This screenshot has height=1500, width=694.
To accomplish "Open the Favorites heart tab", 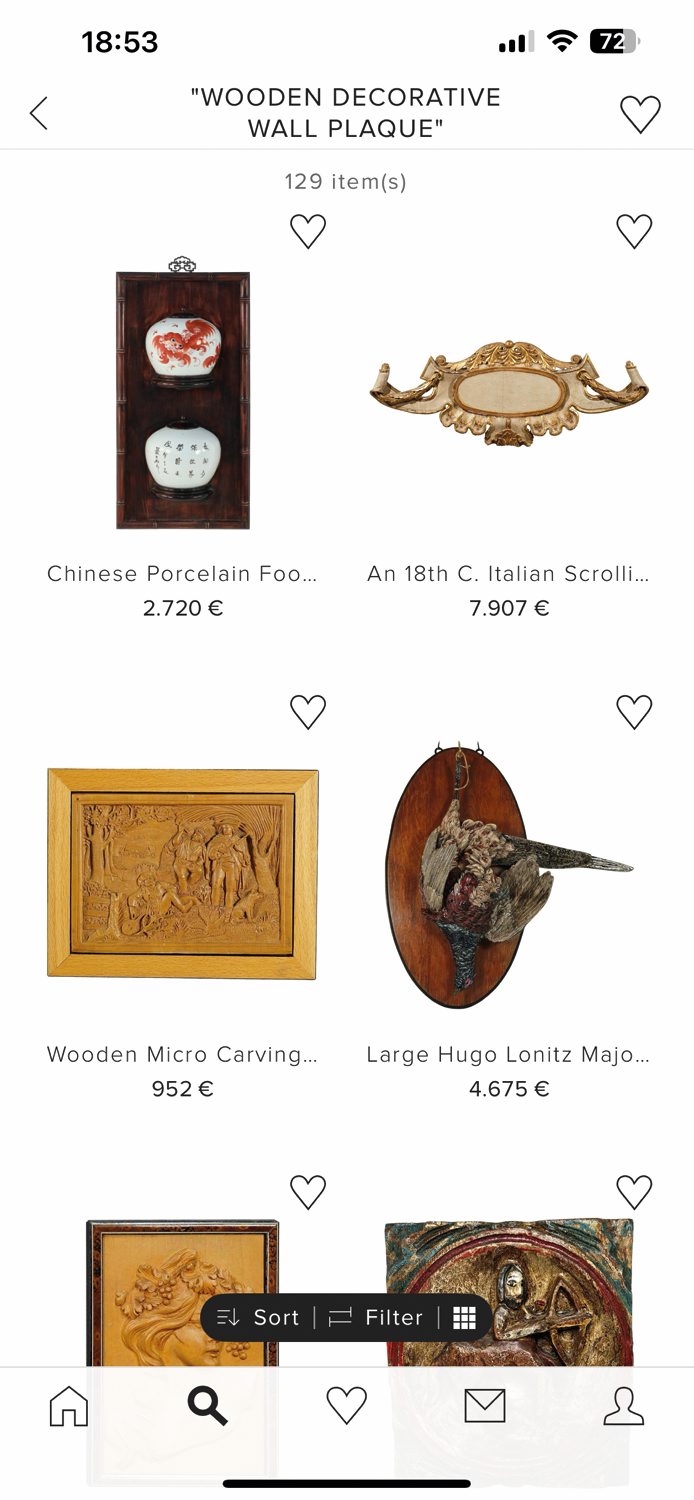I will [346, 1406].
